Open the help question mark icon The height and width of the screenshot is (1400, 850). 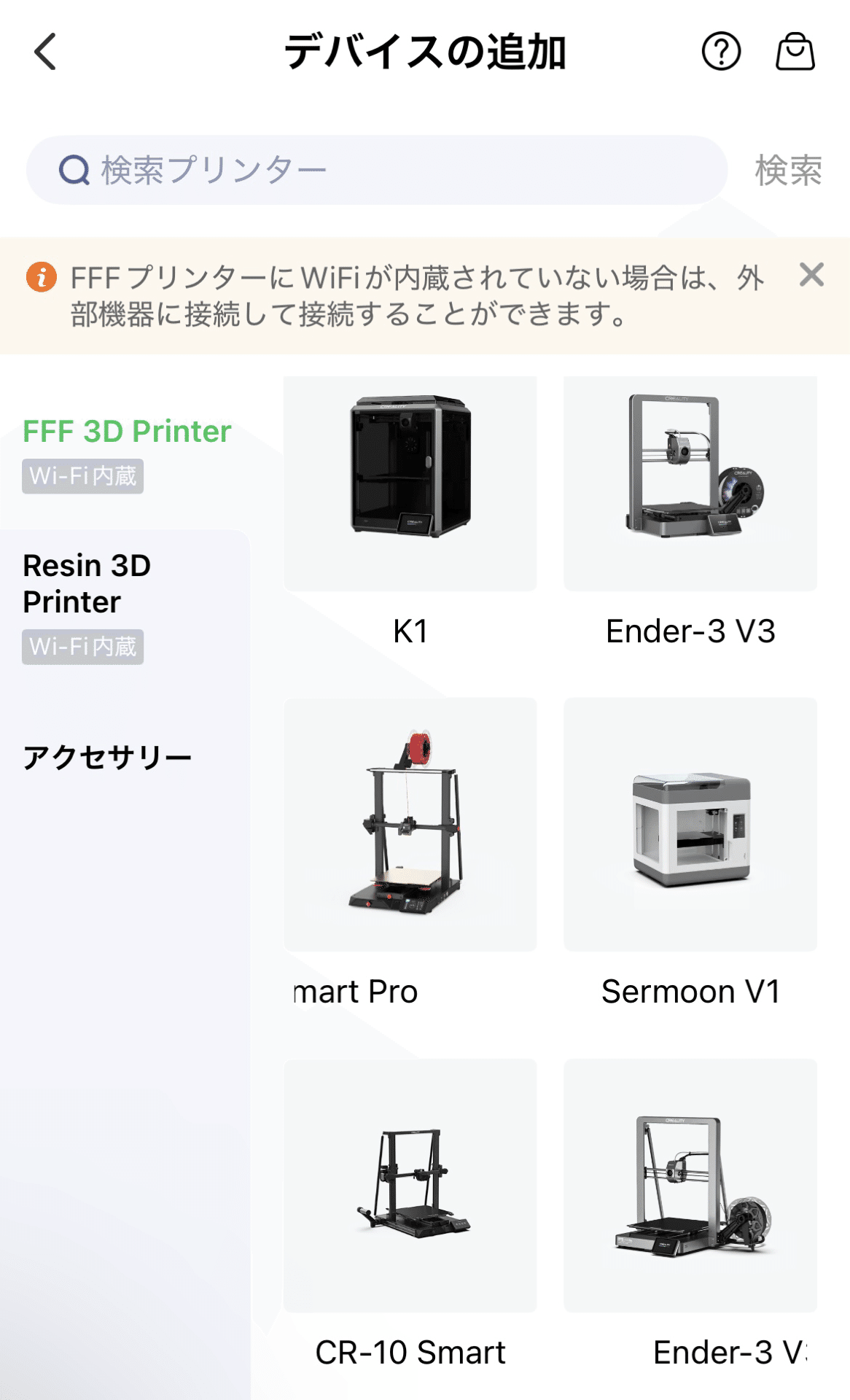click(x=721, y=52)
